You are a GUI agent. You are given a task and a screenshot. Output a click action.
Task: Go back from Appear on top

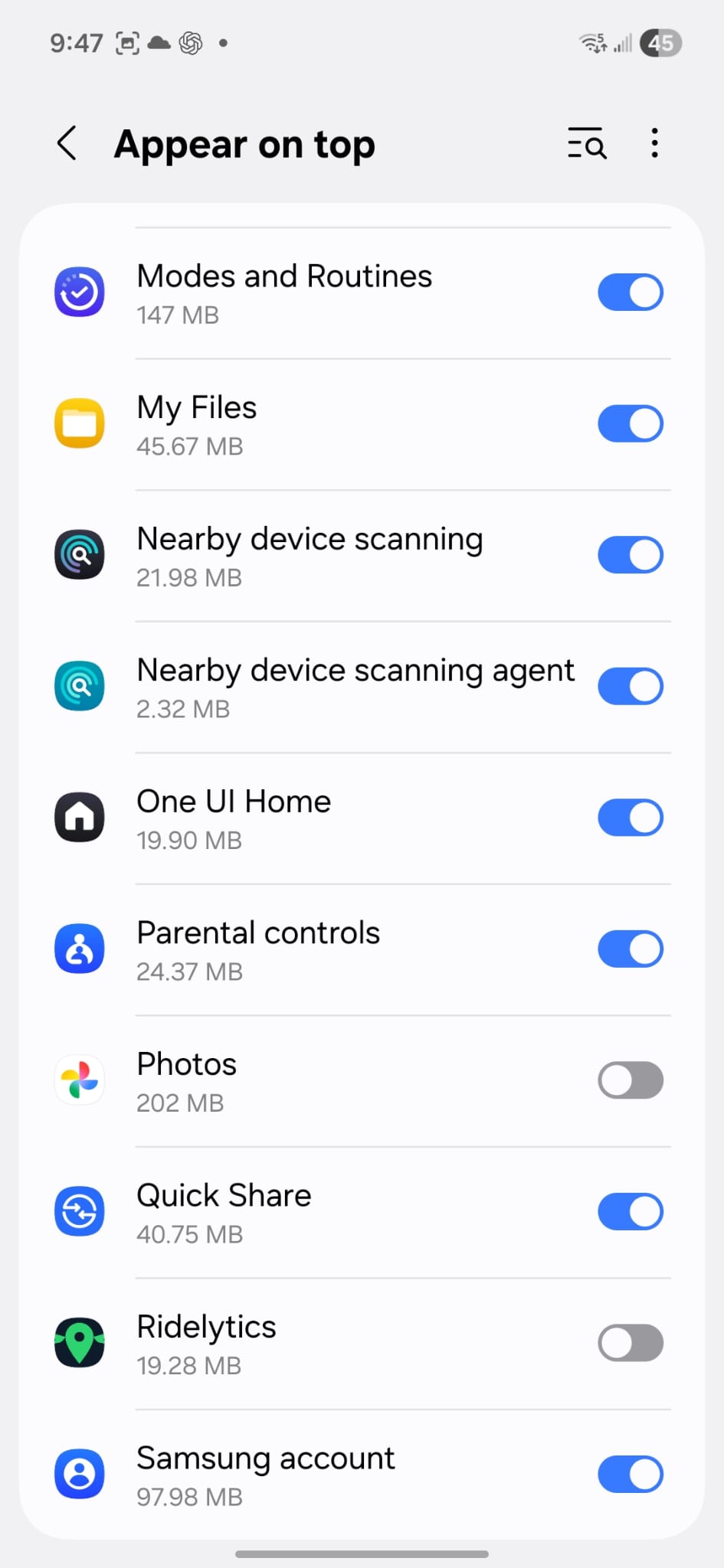[x=67, y=143]
